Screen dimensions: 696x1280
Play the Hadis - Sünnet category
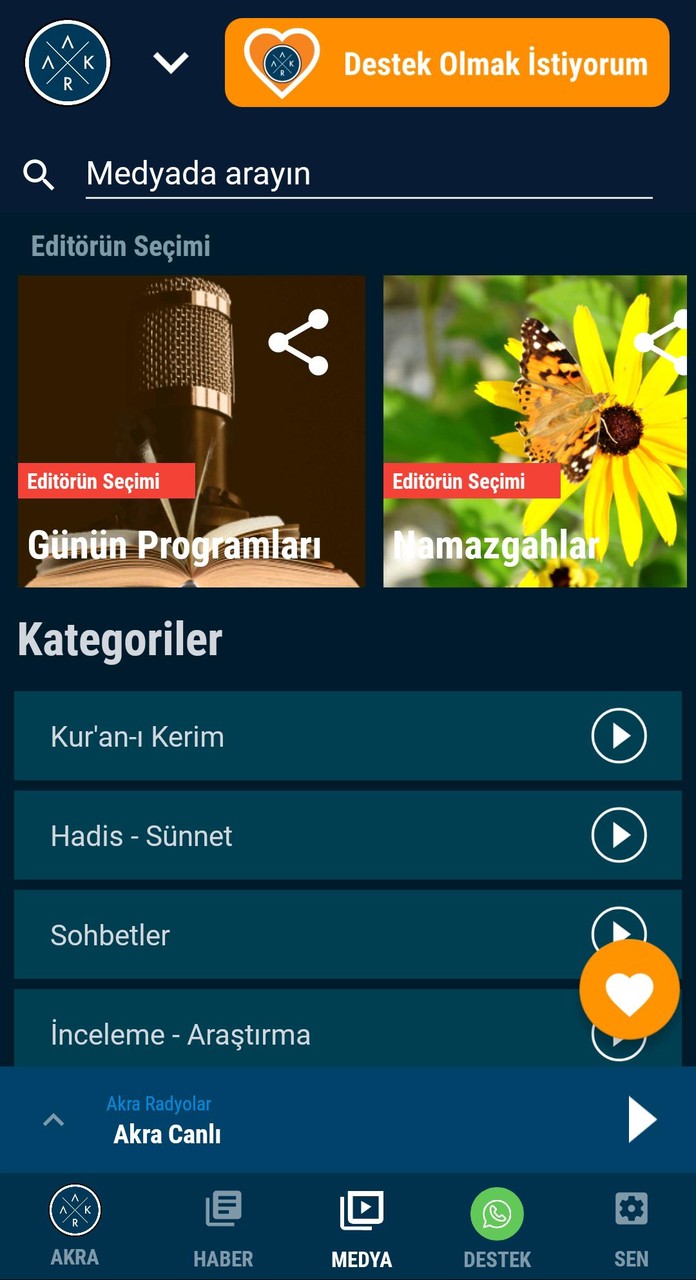[x=619, y=835]
